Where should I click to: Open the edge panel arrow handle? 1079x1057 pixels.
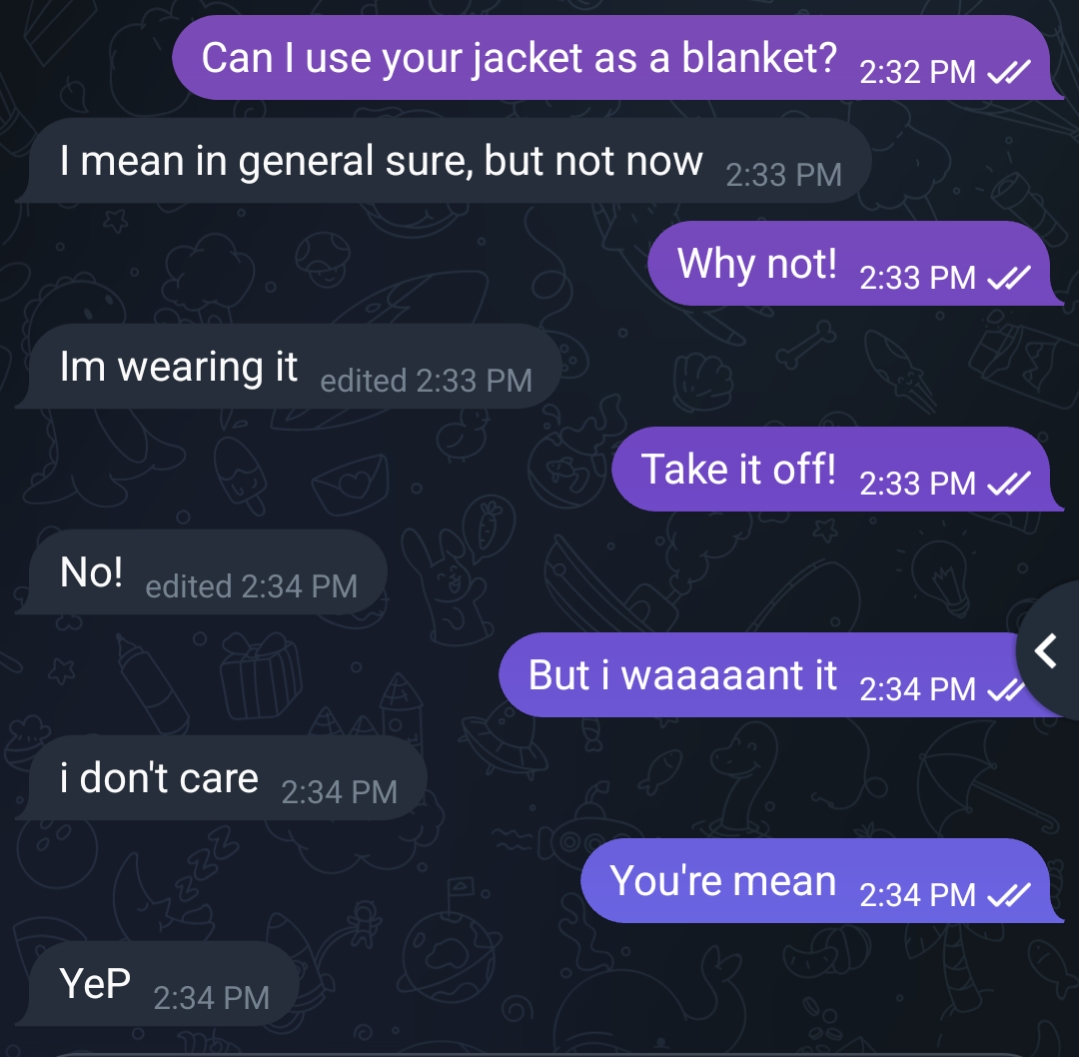click(x=1047, y=652)
